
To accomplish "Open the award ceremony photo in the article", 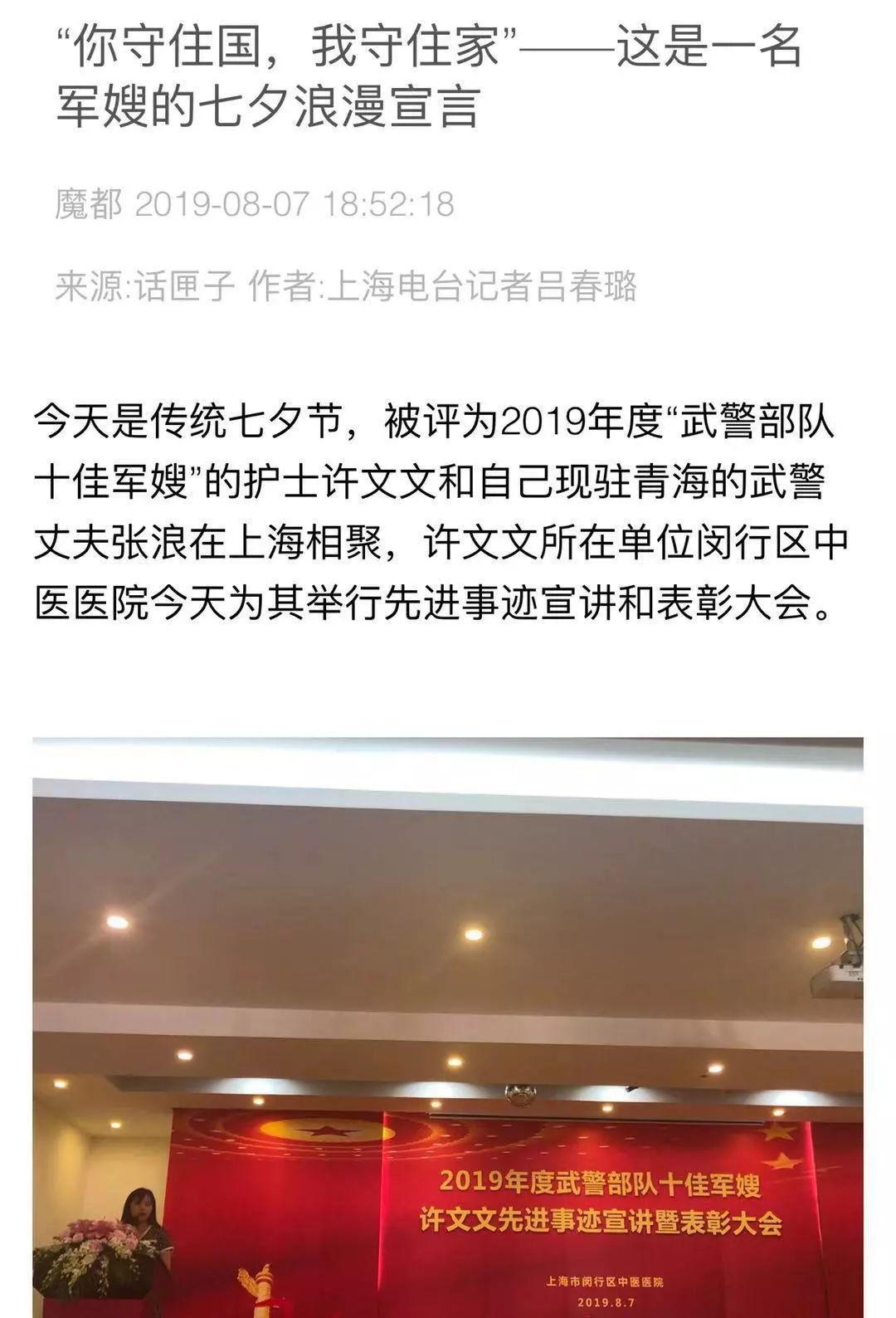I will pyautogui.click(x=448, y=1028).
